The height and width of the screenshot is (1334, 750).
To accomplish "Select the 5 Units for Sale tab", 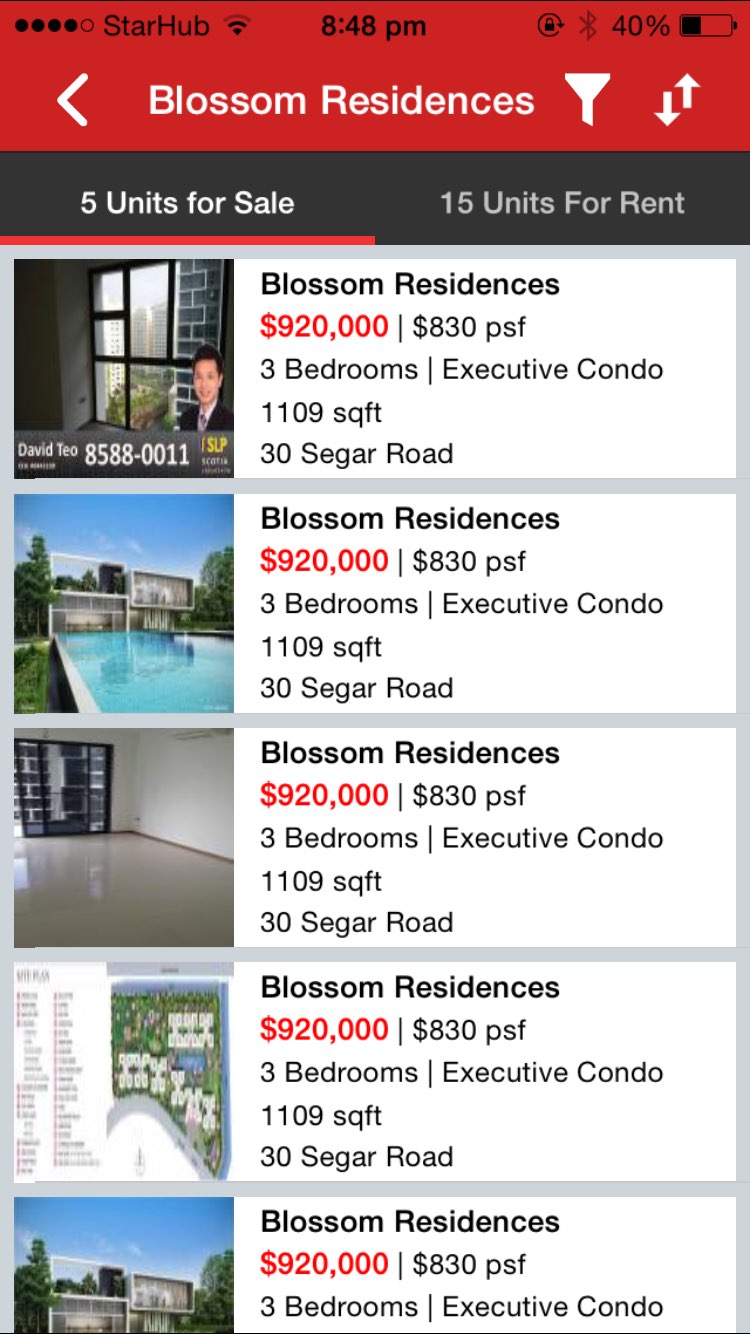I will click(x=187, y=203).
